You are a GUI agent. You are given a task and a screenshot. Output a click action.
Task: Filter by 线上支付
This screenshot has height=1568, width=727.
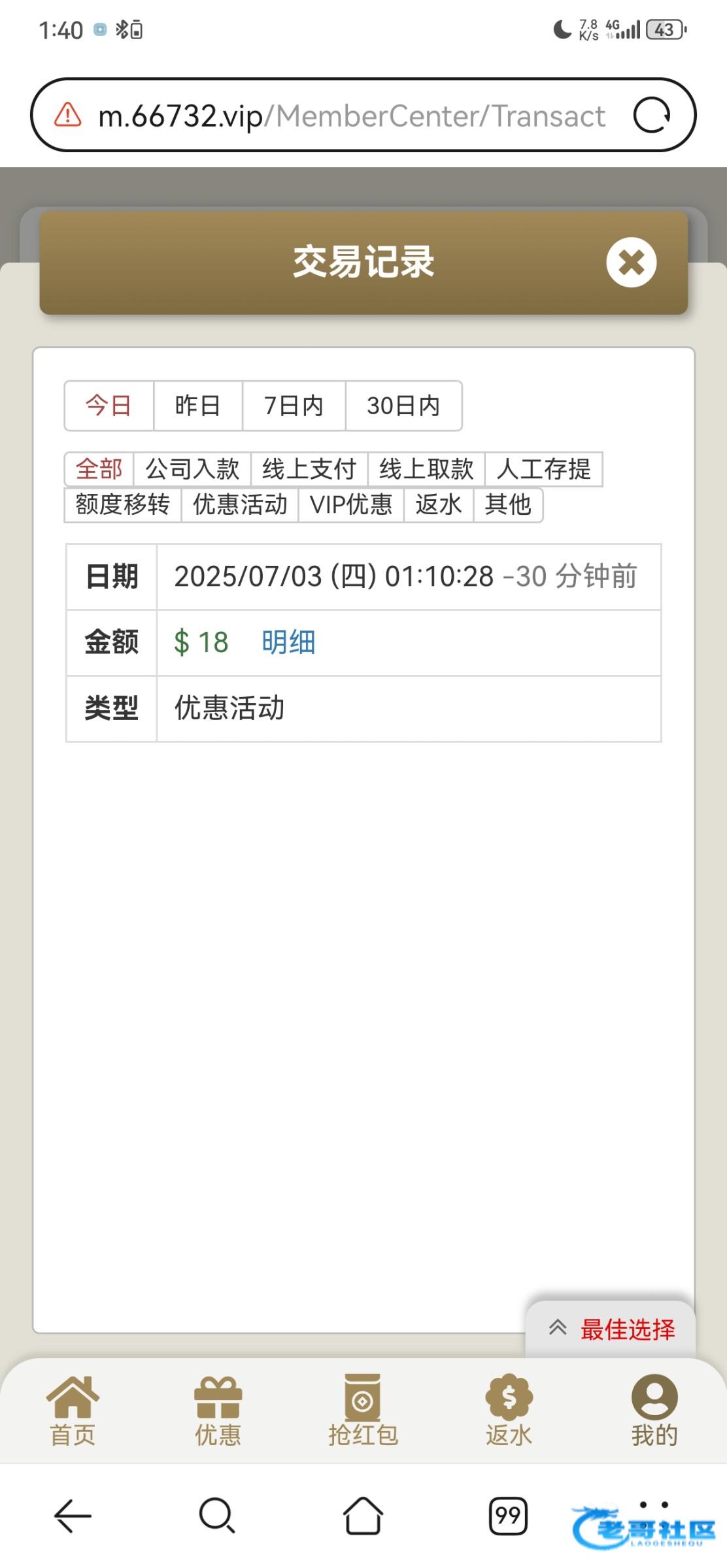309,469
